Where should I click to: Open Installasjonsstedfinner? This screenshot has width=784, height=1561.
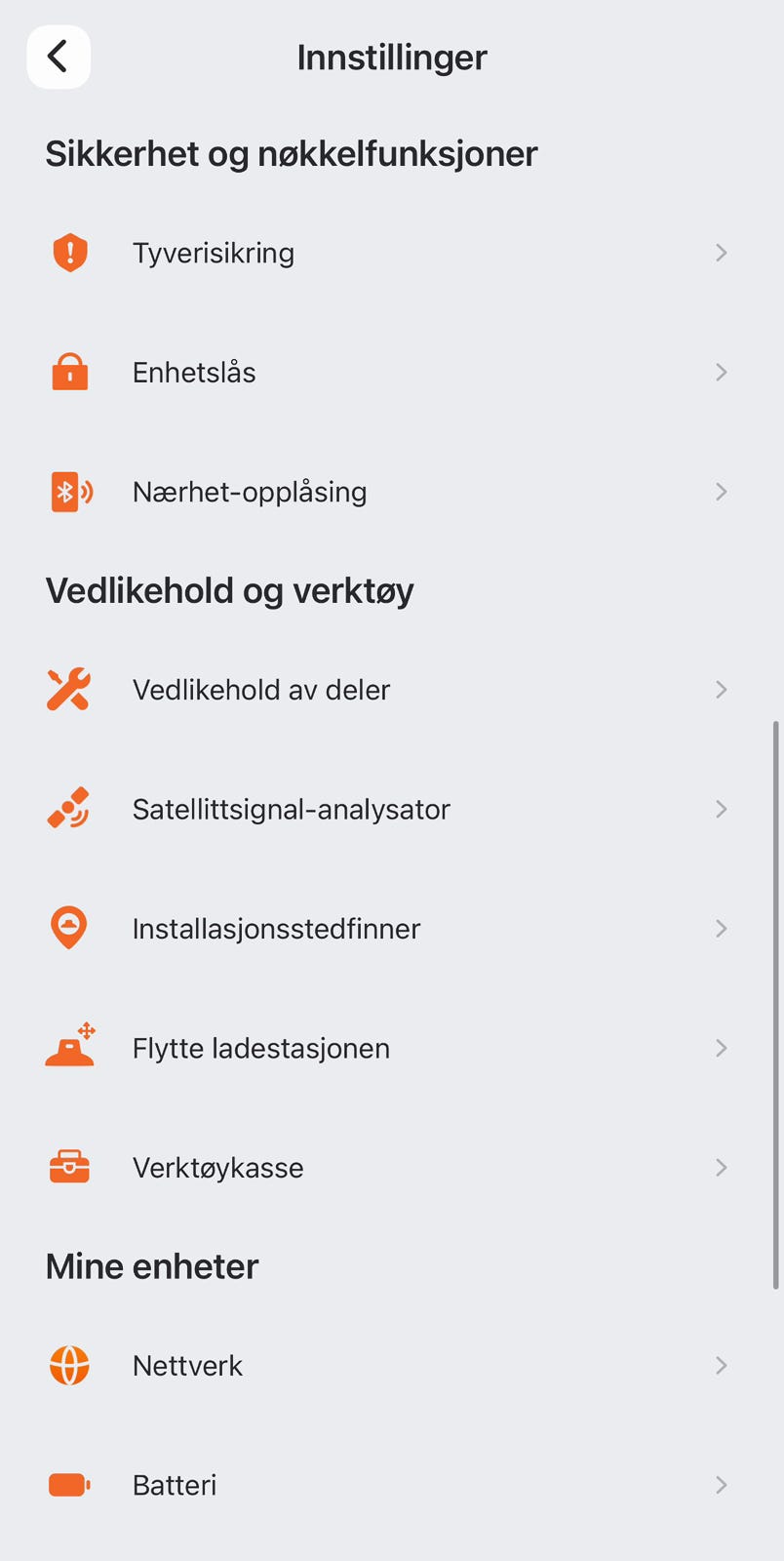392,929
